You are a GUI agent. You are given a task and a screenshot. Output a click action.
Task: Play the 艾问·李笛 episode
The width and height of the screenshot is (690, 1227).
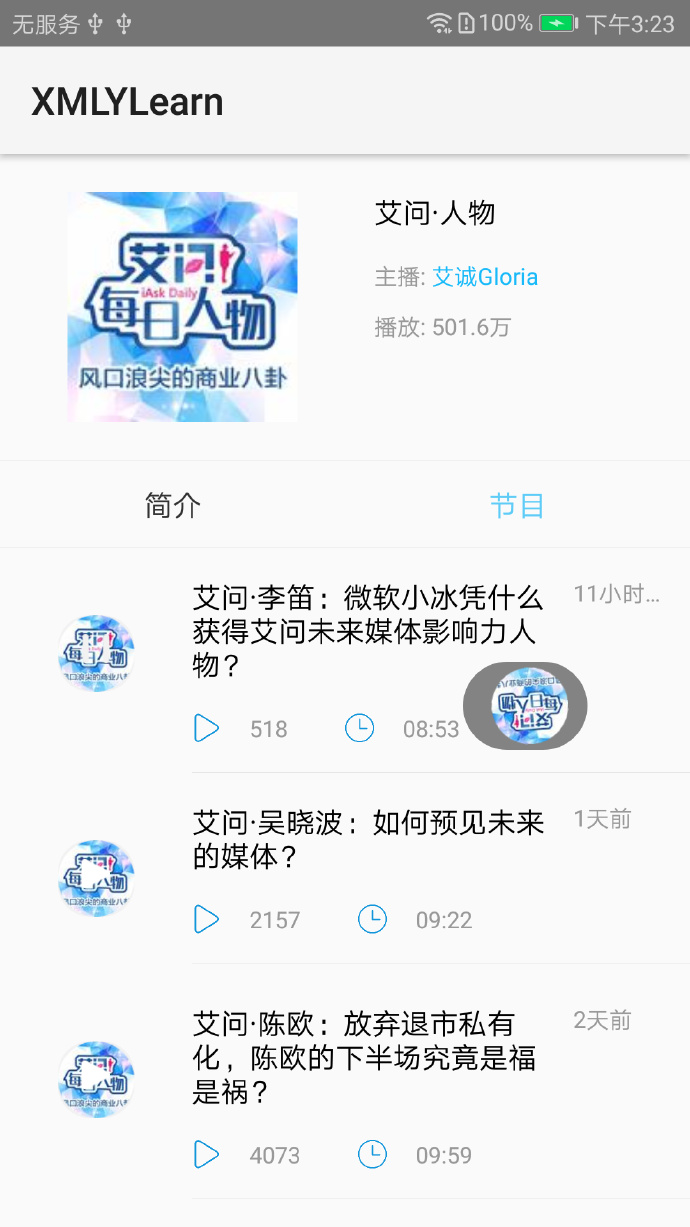tap(207, 728)
